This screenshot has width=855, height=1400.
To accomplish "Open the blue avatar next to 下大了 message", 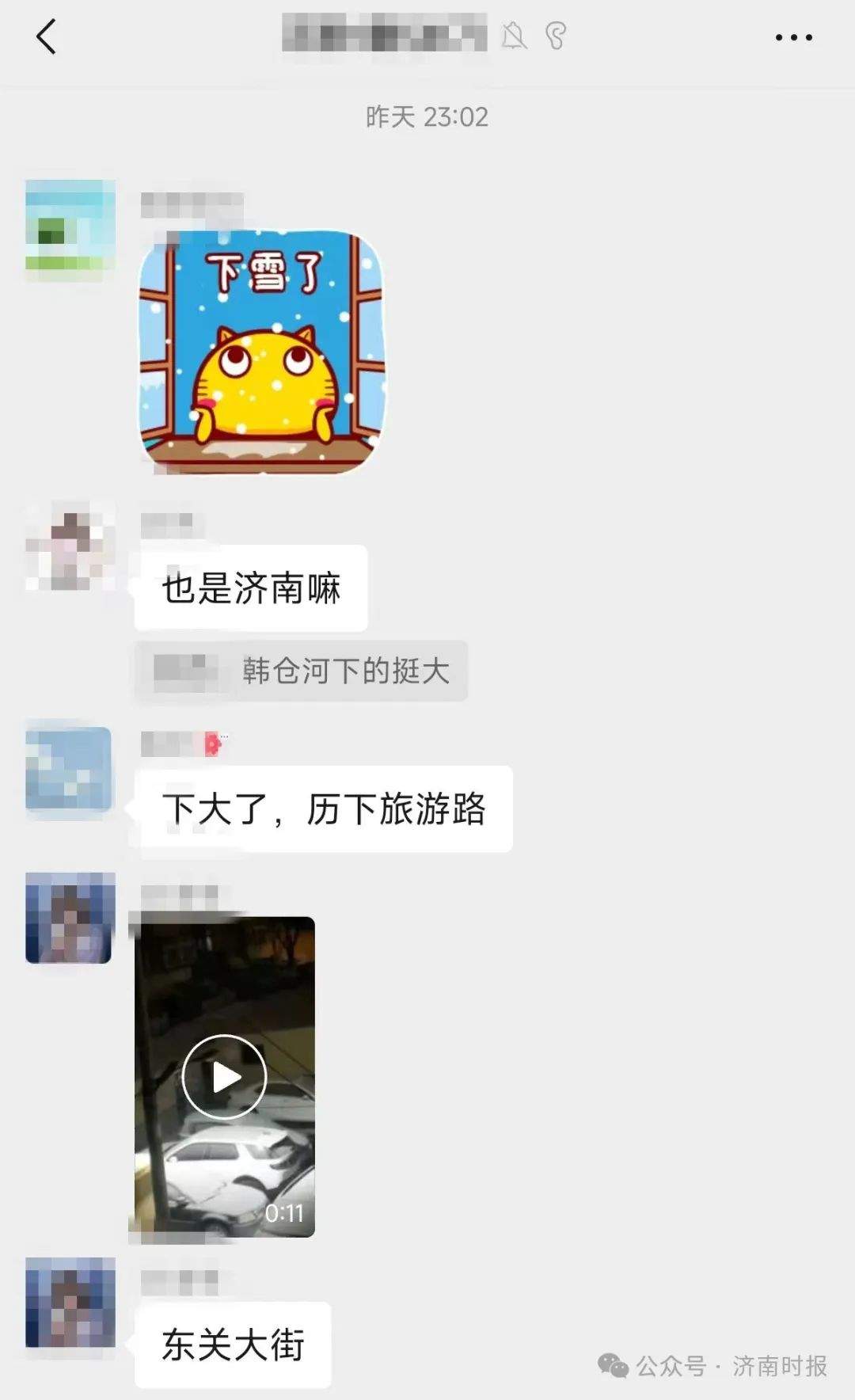I will coord(67,772).
